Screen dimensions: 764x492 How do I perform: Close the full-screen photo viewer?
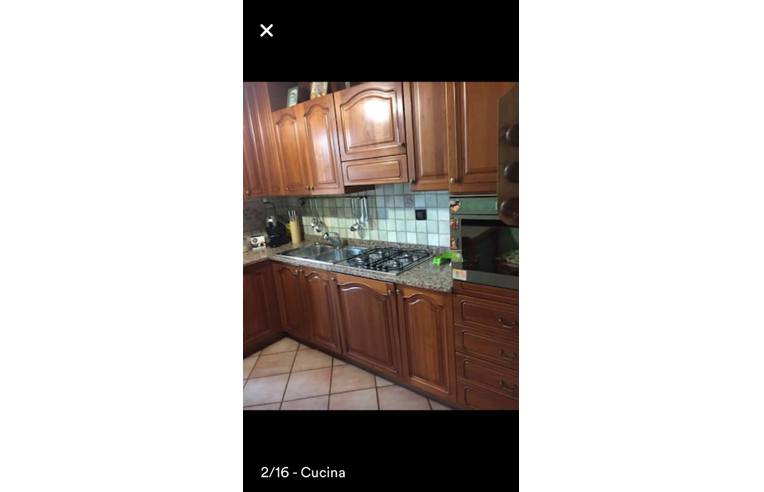pyautogui.click(x=267, y=31)
